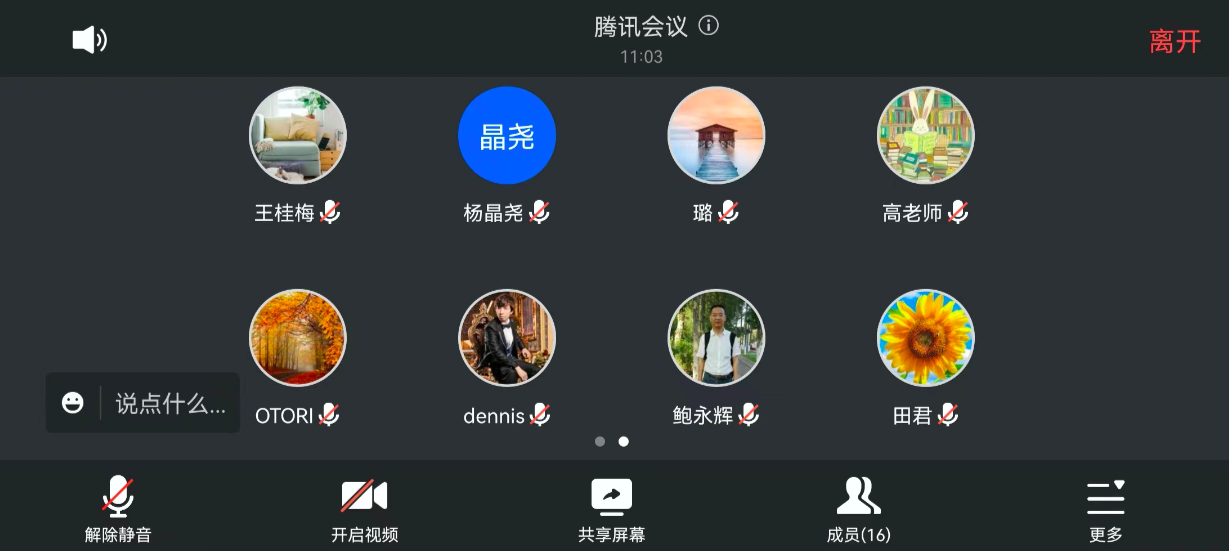1230x551 pixels.
Task: Turn on camera with 开启视频
Action: [x=364, y=508]
